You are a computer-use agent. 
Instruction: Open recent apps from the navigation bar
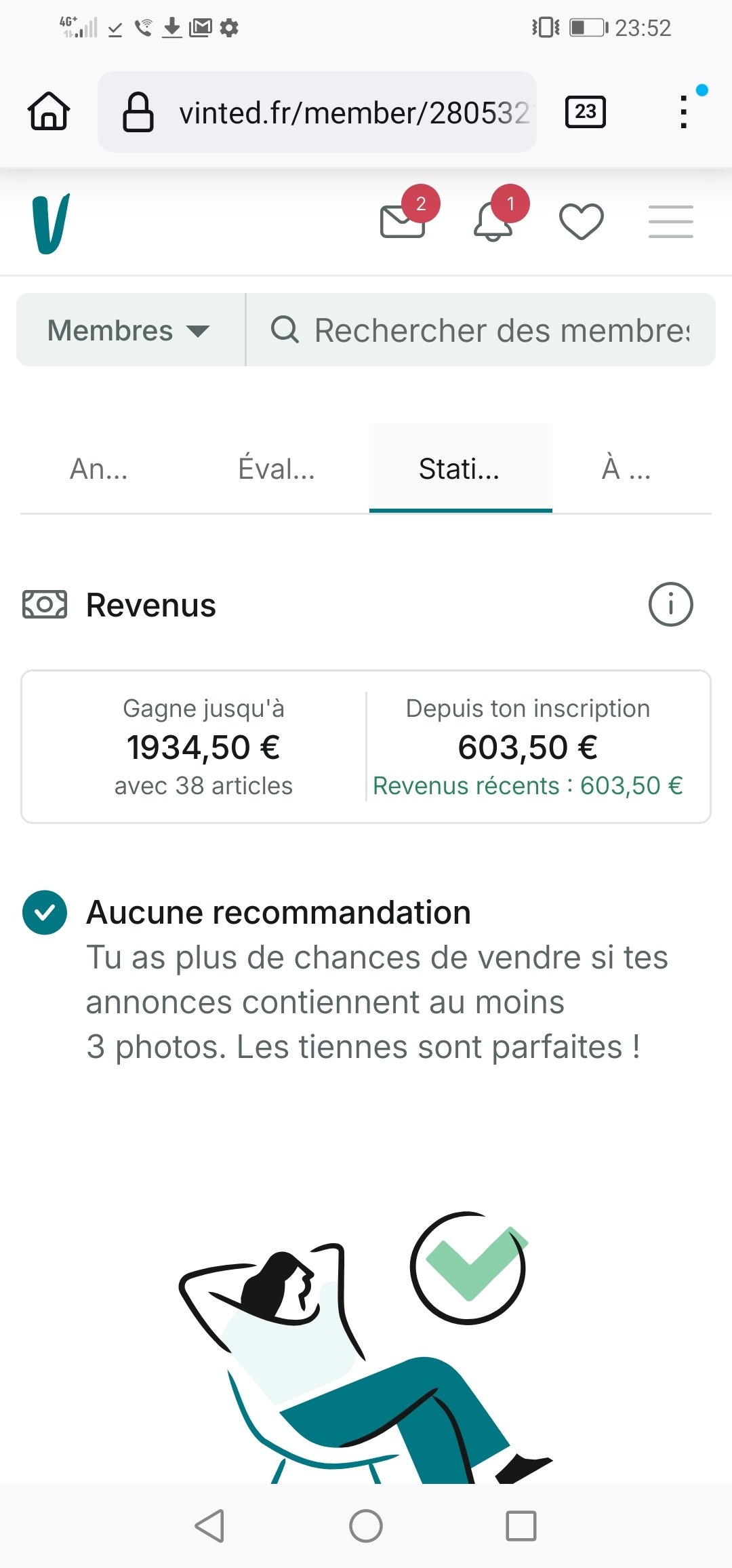tap(521, 1526)
